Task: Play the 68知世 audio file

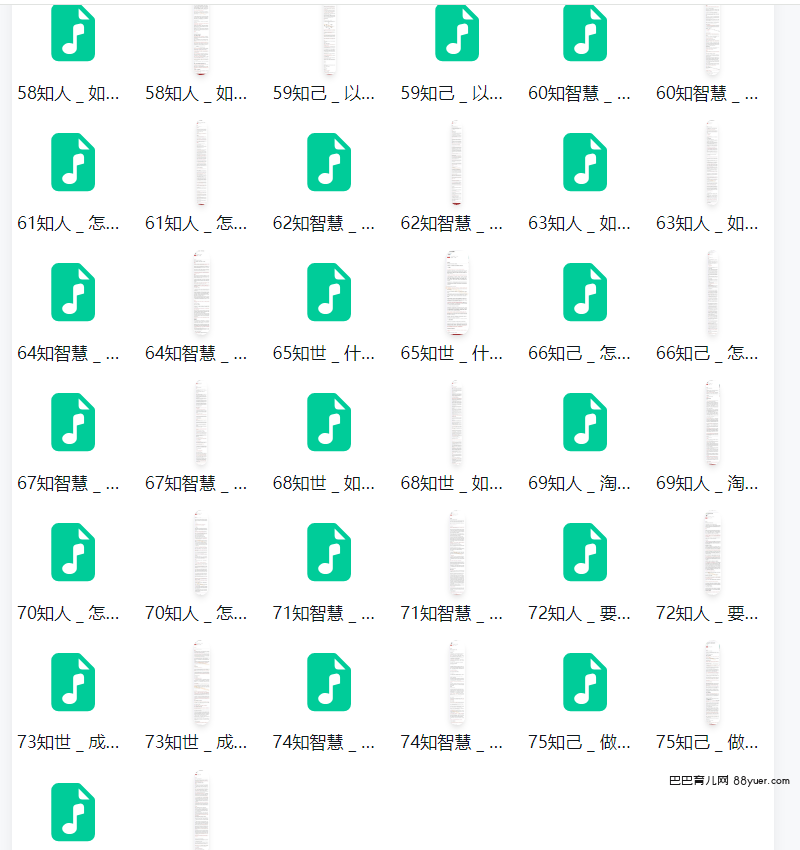Action: point(329,422)
